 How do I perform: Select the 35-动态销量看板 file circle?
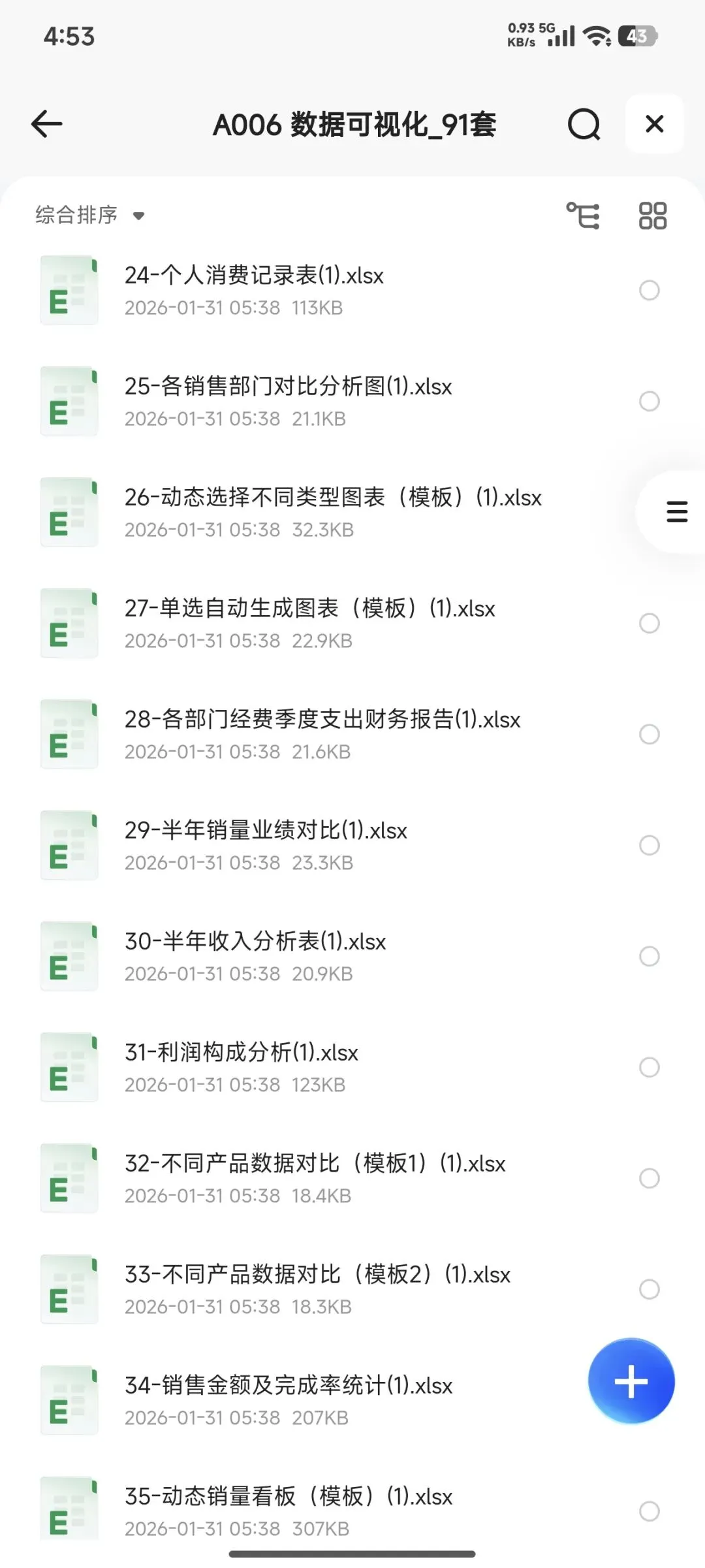pos(649,1511)
